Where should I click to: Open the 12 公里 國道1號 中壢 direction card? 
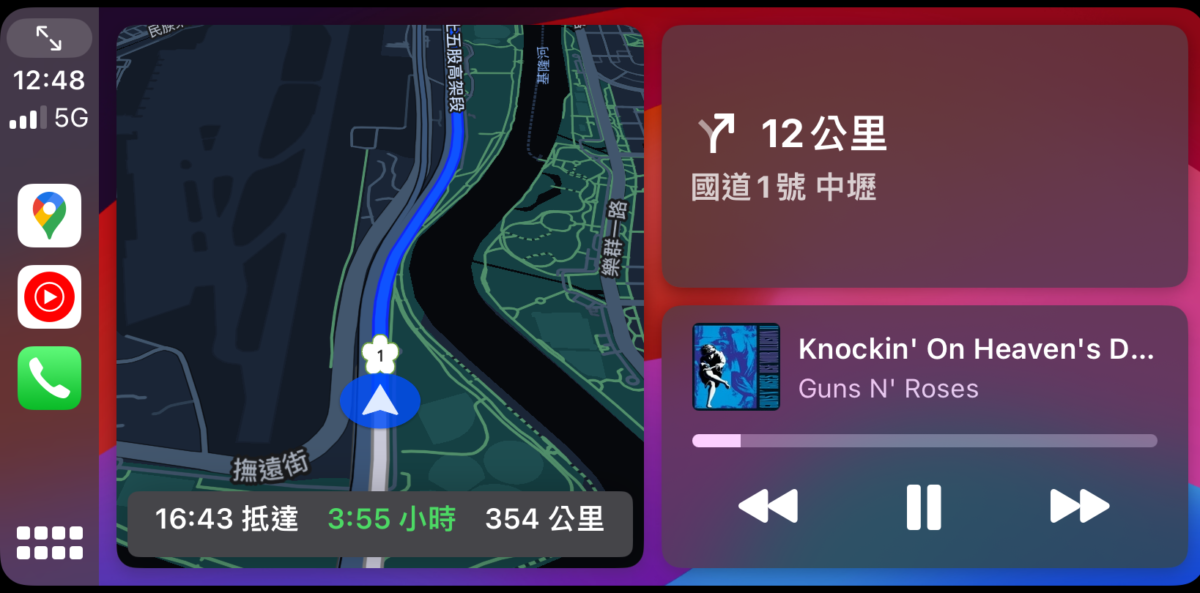(924, 157)
